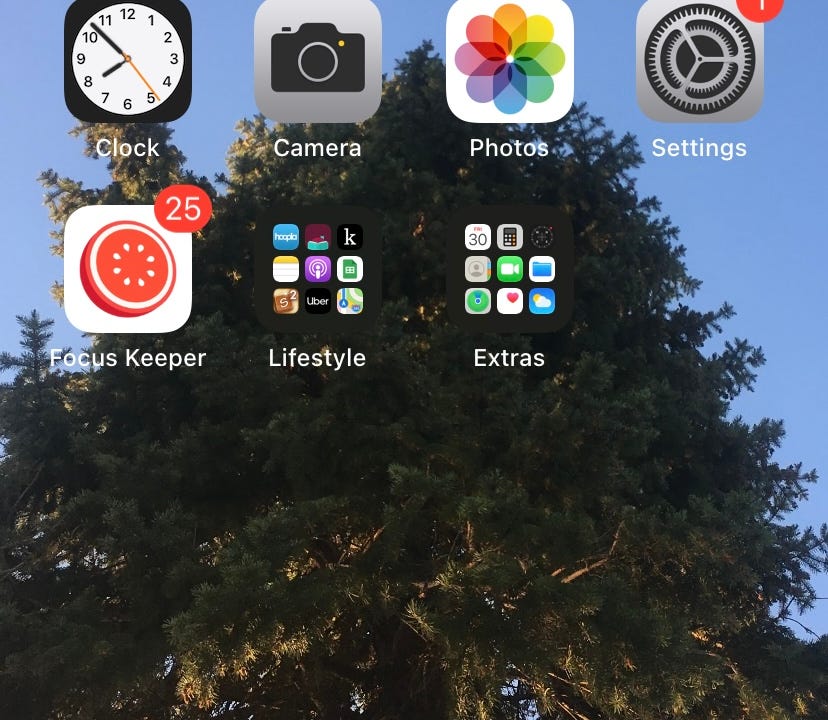Open the Extras folder
This screenshot has height=720, width=828.
click(x=509, y=269)
